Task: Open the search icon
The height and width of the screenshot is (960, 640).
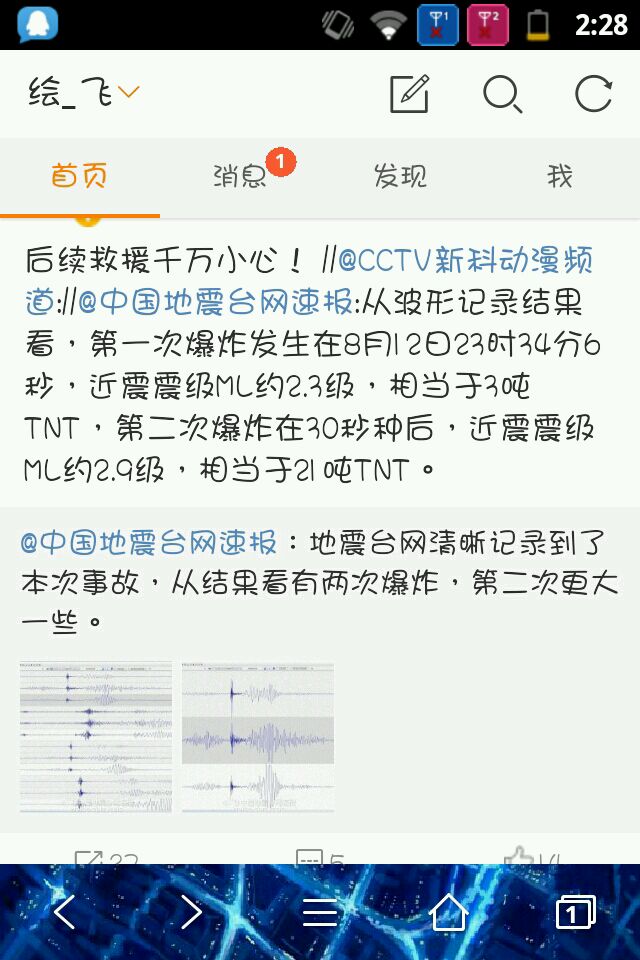Action: (x=502, y=94)
